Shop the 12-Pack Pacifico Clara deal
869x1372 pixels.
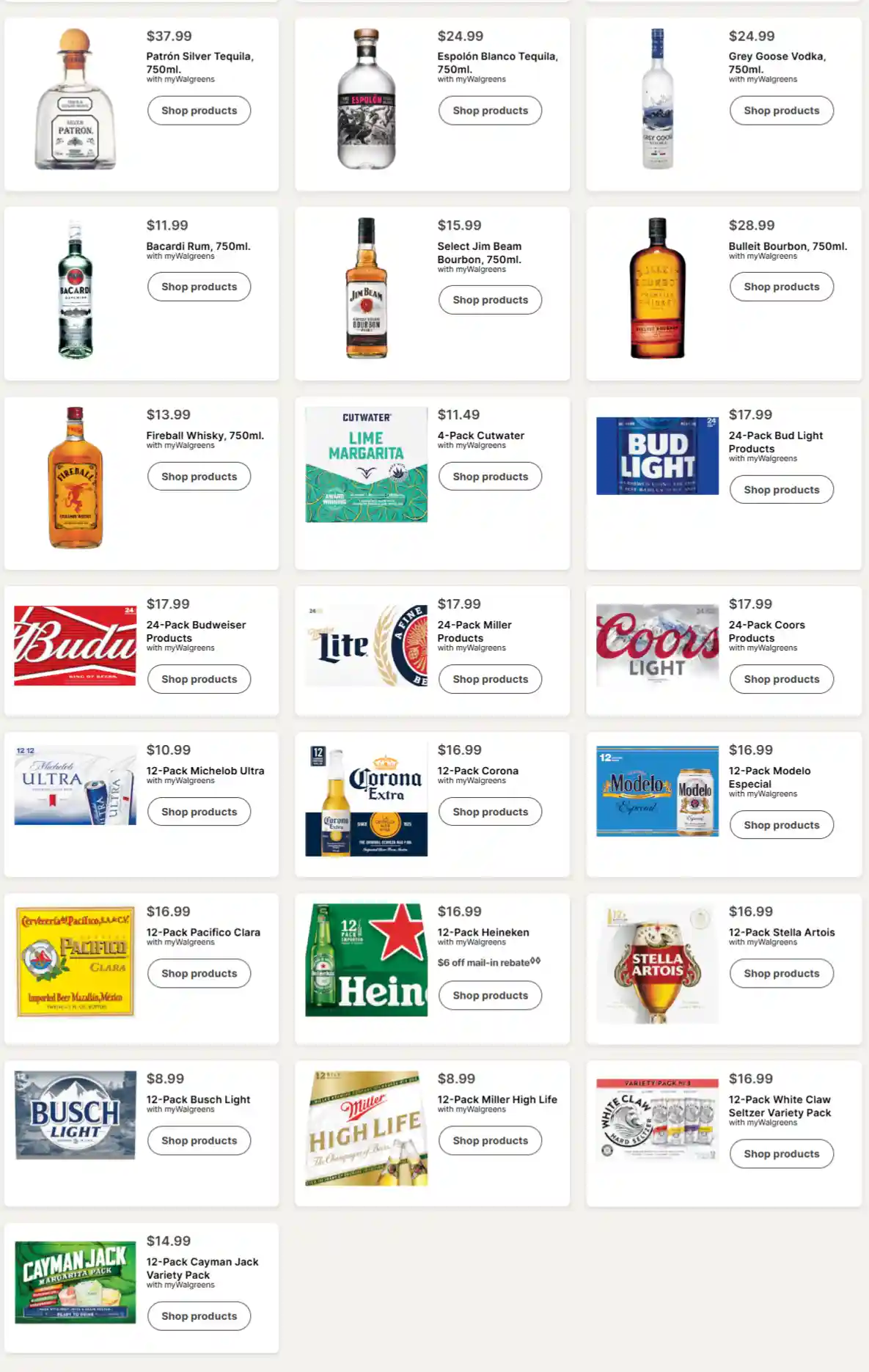(199, 973)
